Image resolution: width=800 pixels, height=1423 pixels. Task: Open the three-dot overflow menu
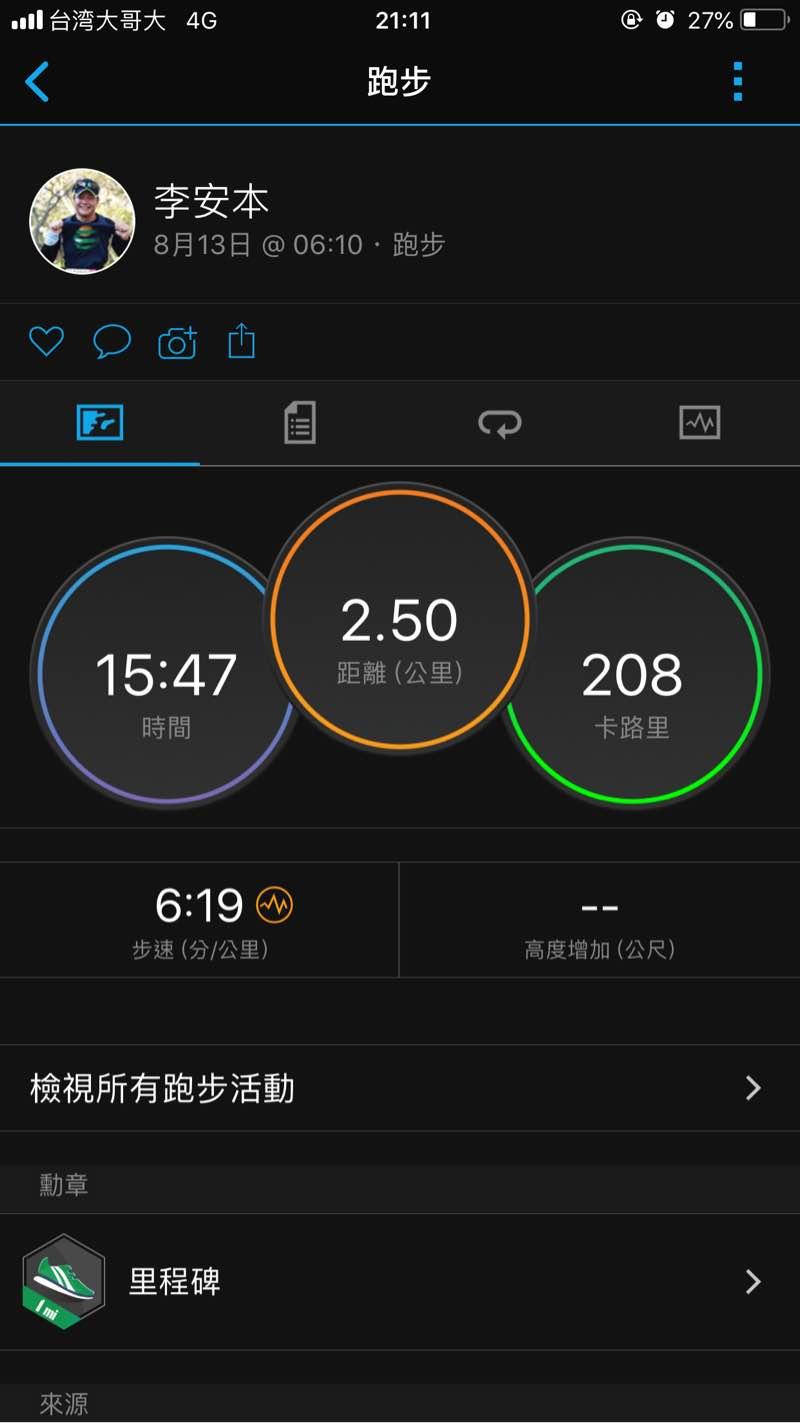(738, 82)
